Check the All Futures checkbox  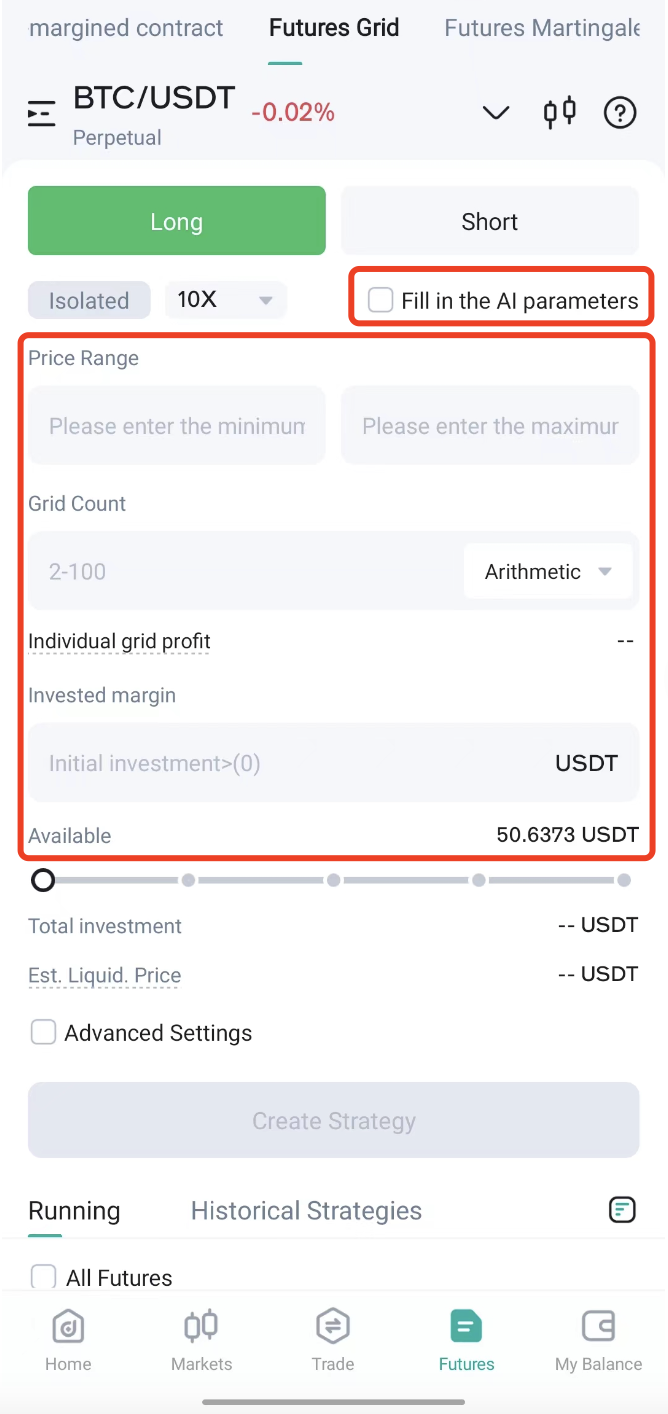[x=43, y=1277]
